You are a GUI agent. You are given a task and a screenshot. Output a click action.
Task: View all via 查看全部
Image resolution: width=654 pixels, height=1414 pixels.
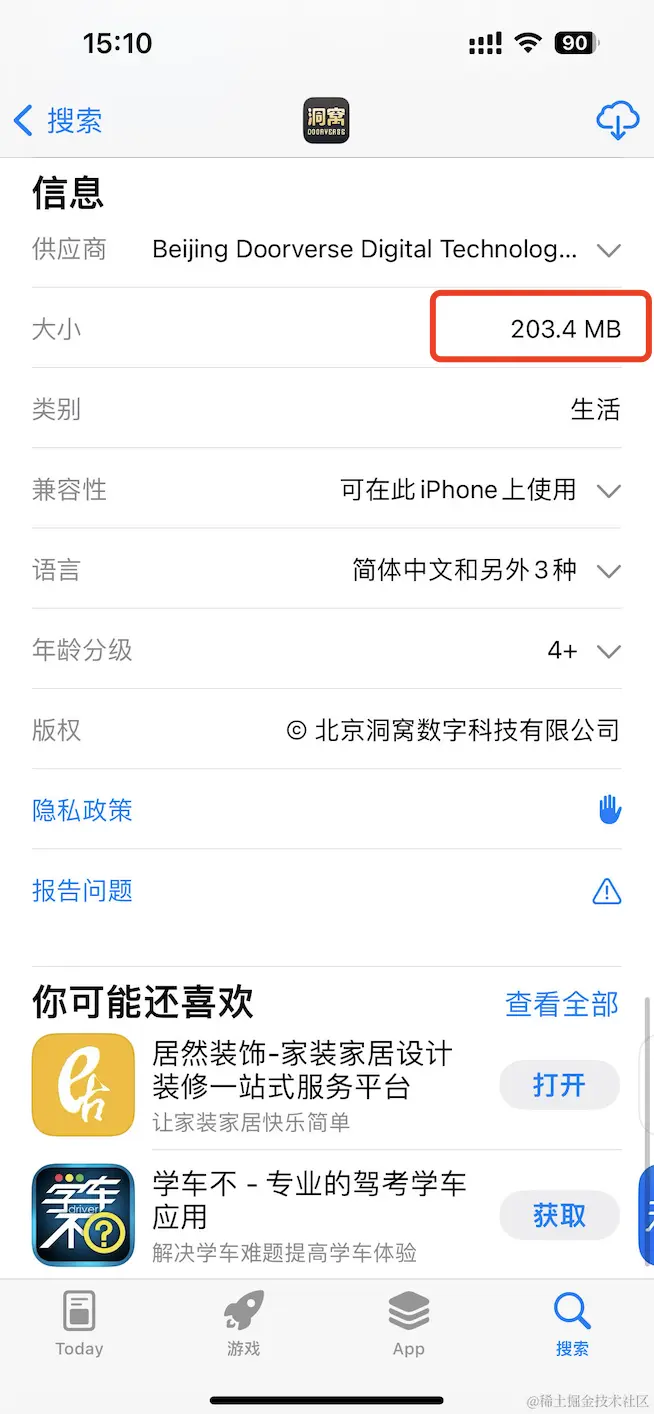click(x=562, y=1004)
